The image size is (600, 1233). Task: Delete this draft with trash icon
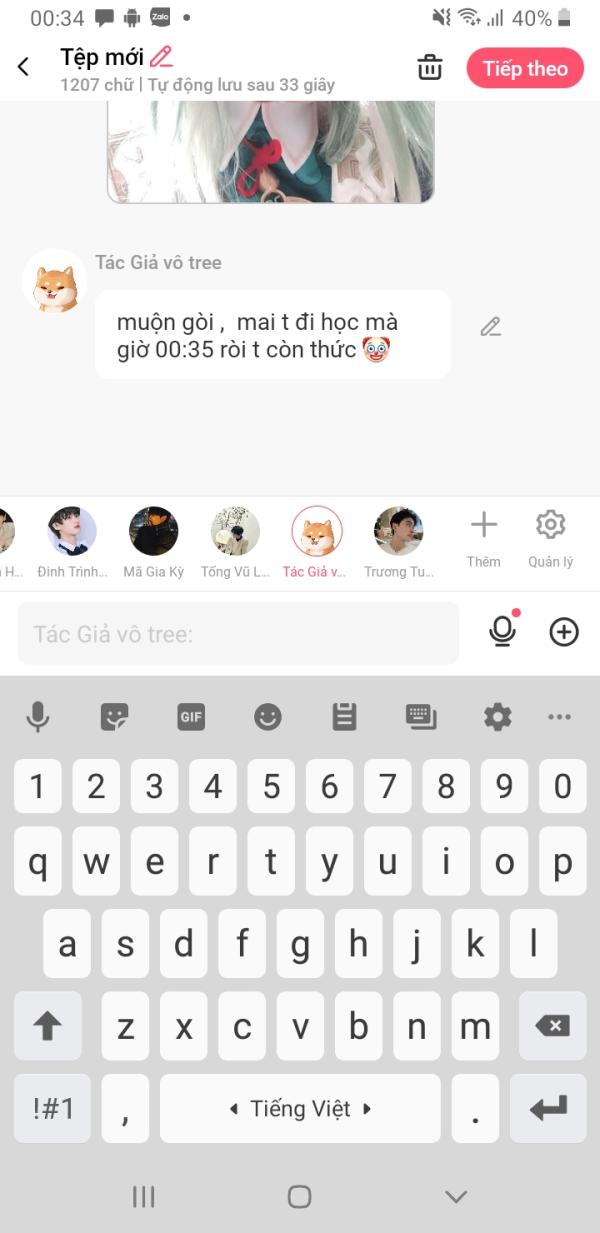pyautogui.click(x=430, y=68)
